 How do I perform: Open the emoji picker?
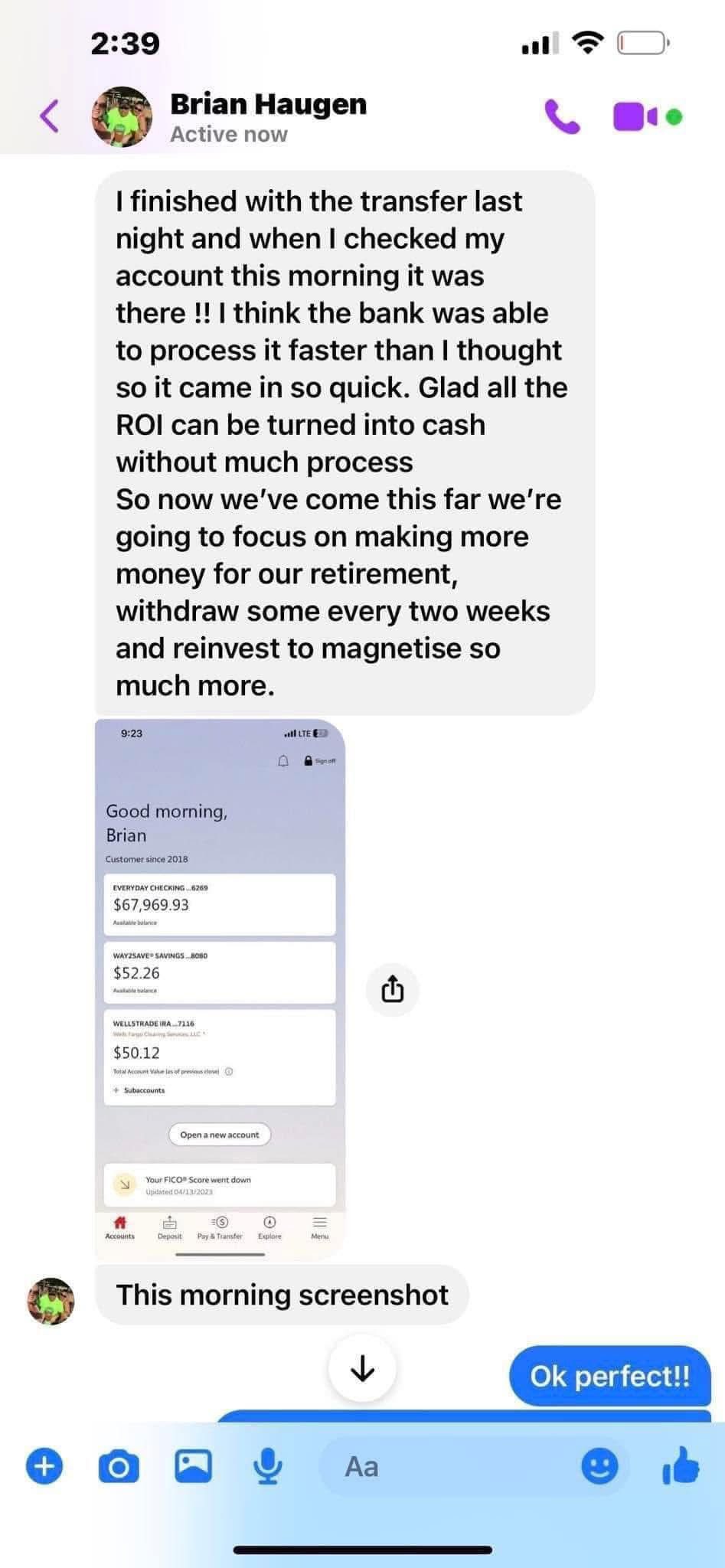[x=599, y=1466]
